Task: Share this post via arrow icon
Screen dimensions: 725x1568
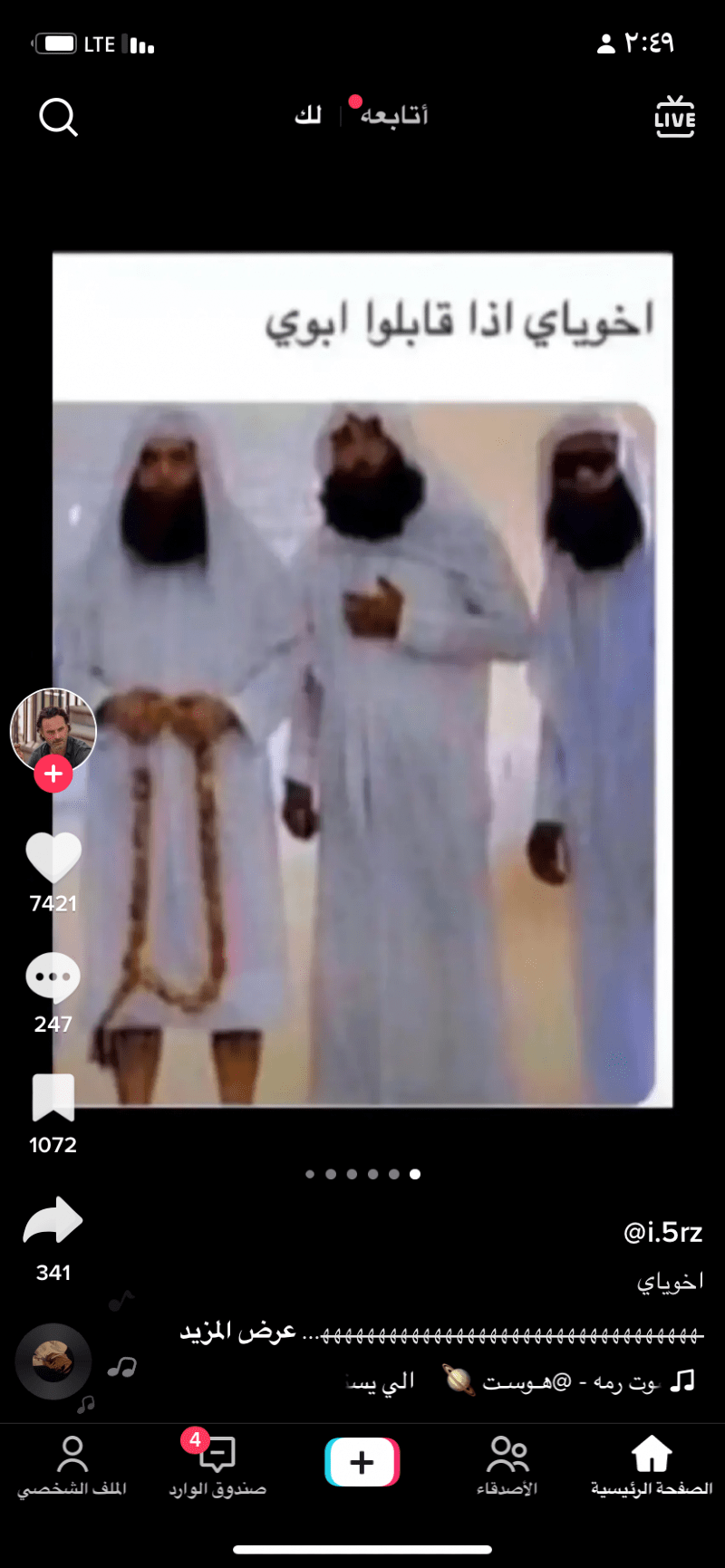Action: tap(53, 1222)
